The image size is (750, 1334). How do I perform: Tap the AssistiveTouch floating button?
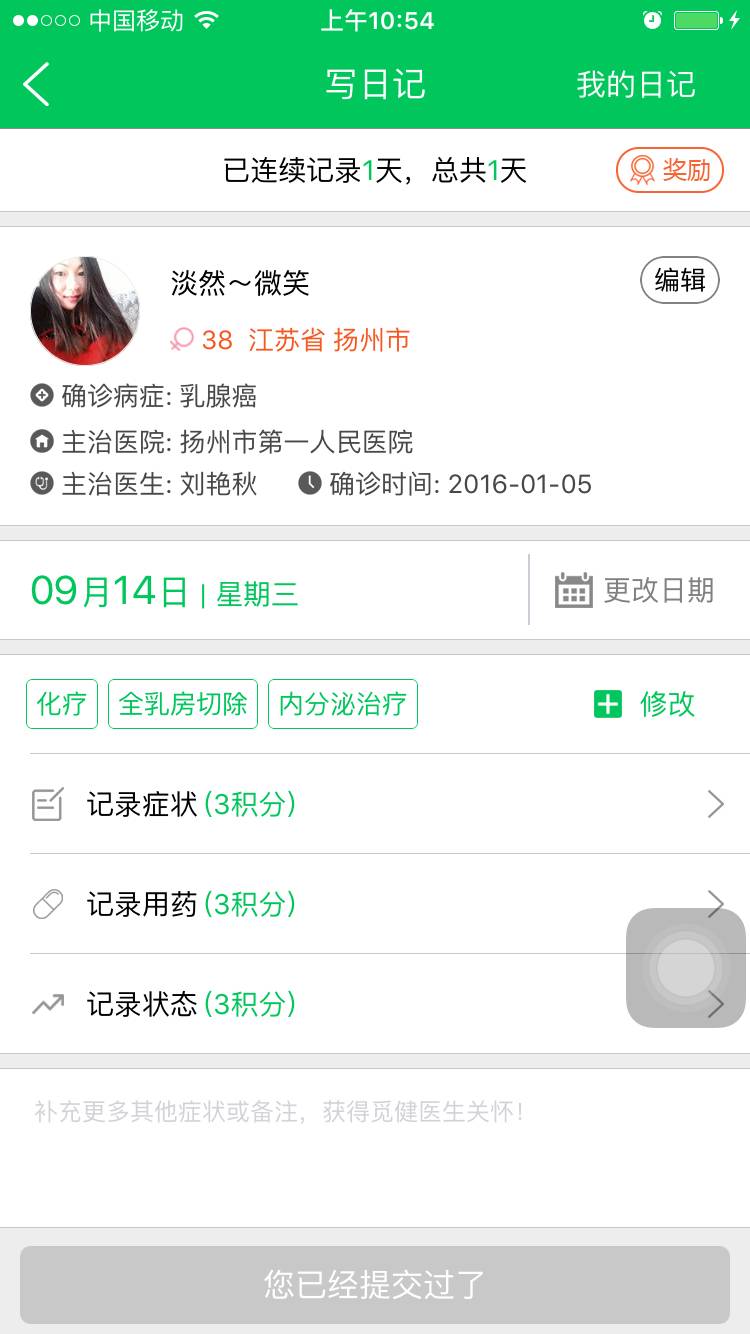coord(686,968)
